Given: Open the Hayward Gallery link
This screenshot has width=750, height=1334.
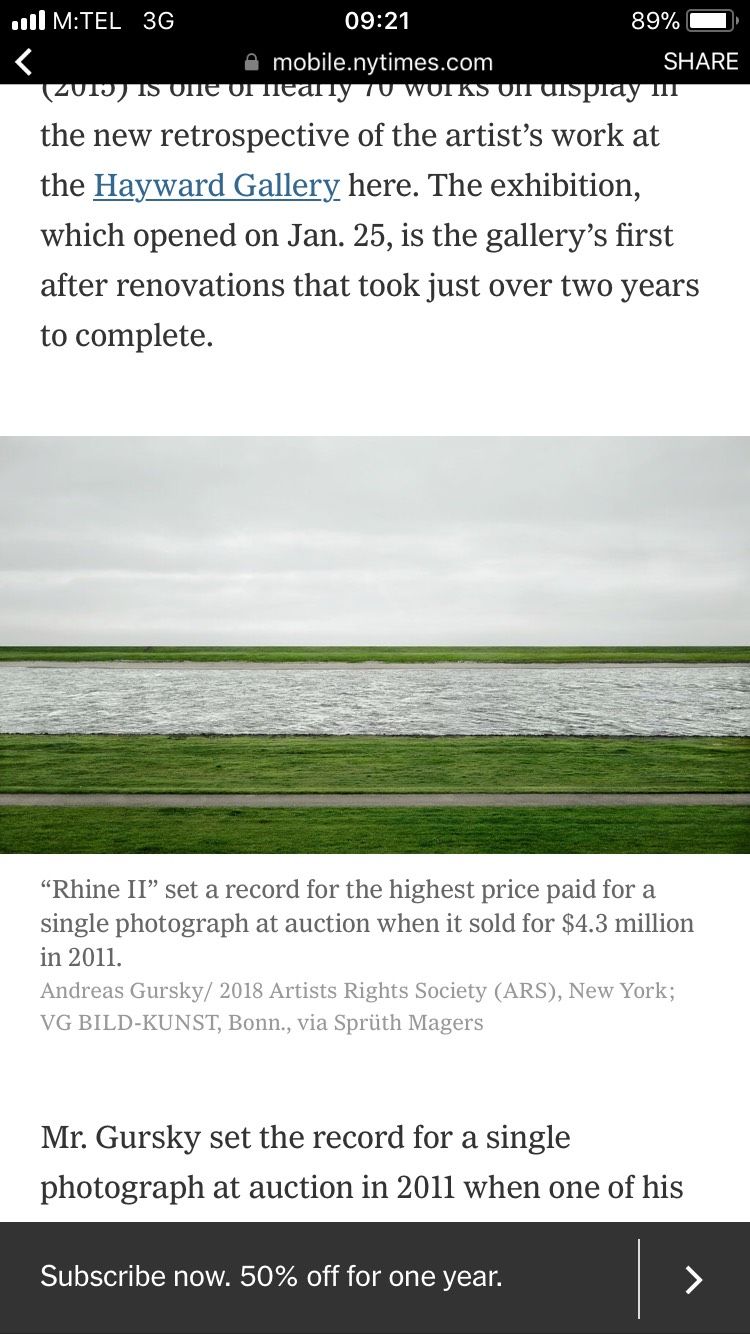Looking at the screenshot, I should click(x=216, y=186).
